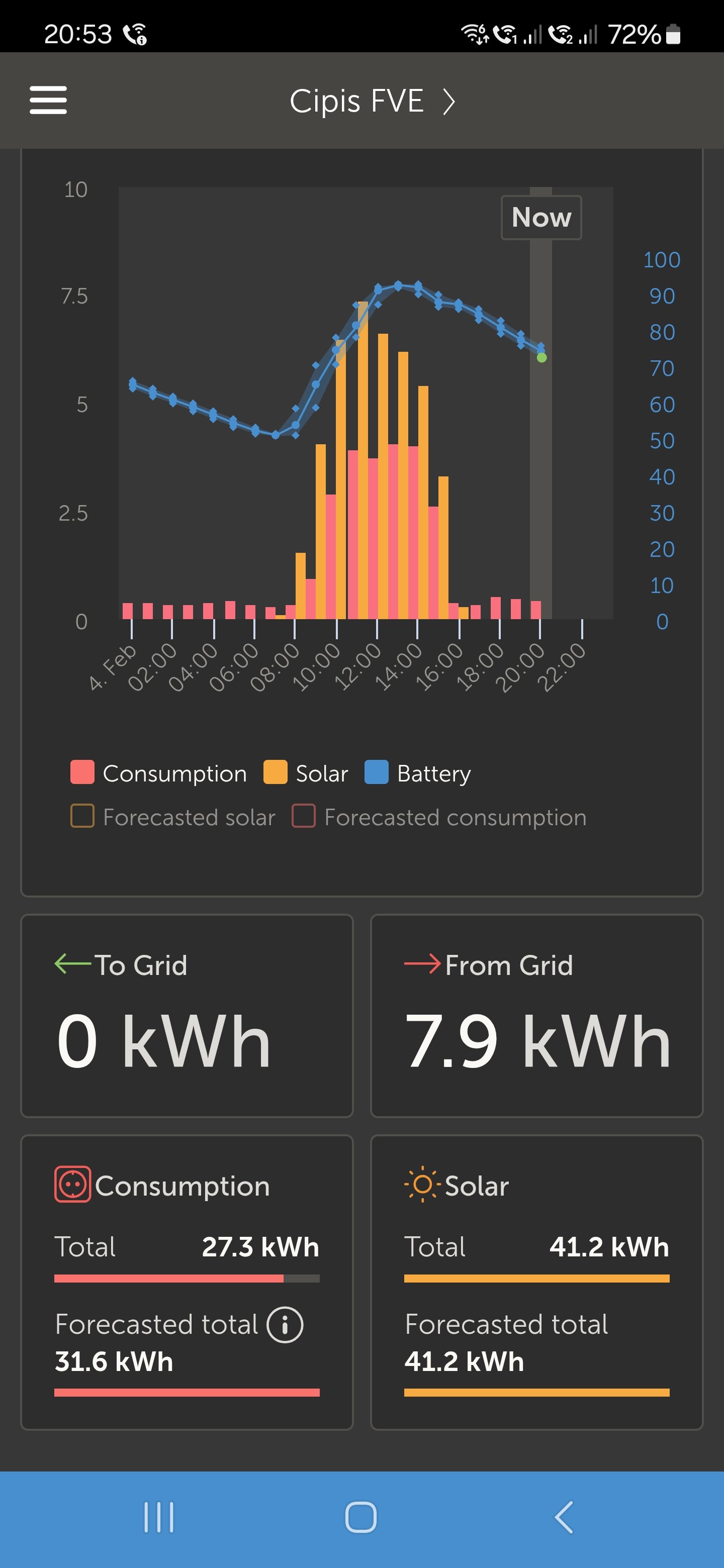This screenshot has height=1568, width=724.
Task: Show info about forecasted consumption total
Action: 285,1325
